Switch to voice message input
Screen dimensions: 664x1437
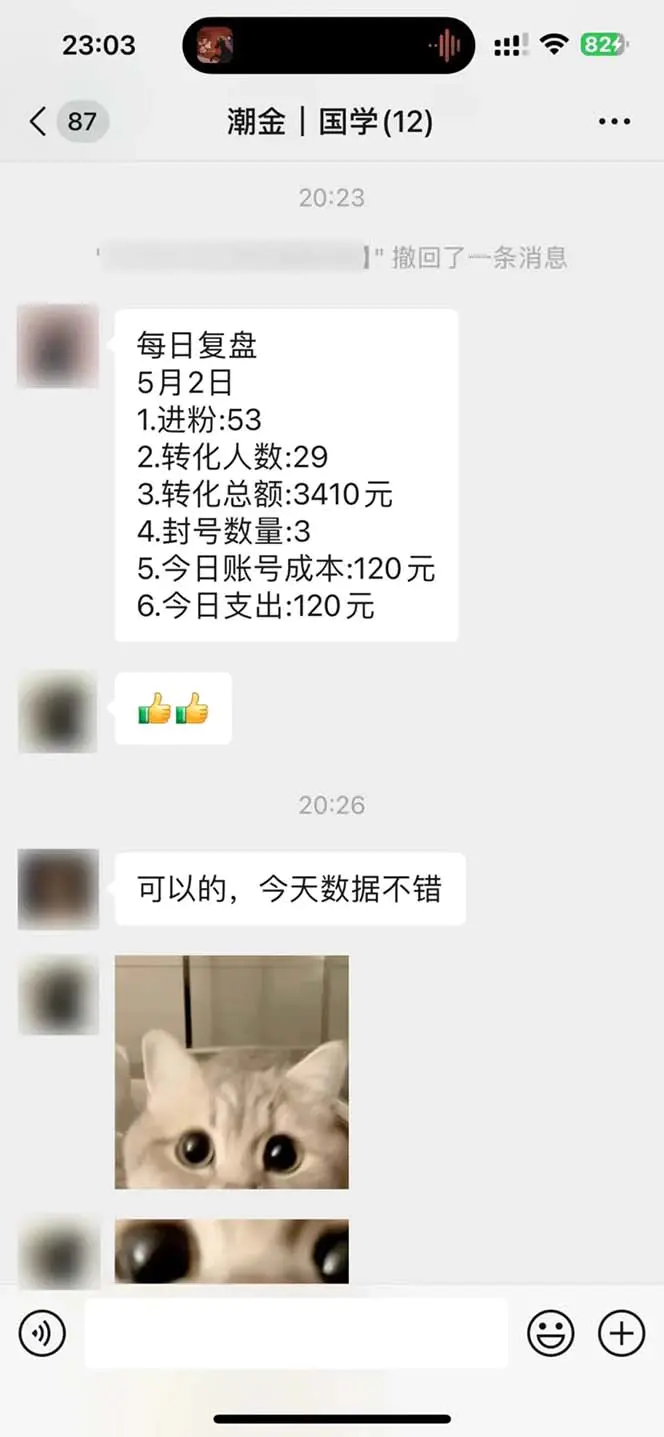(x=42, y=1333)
